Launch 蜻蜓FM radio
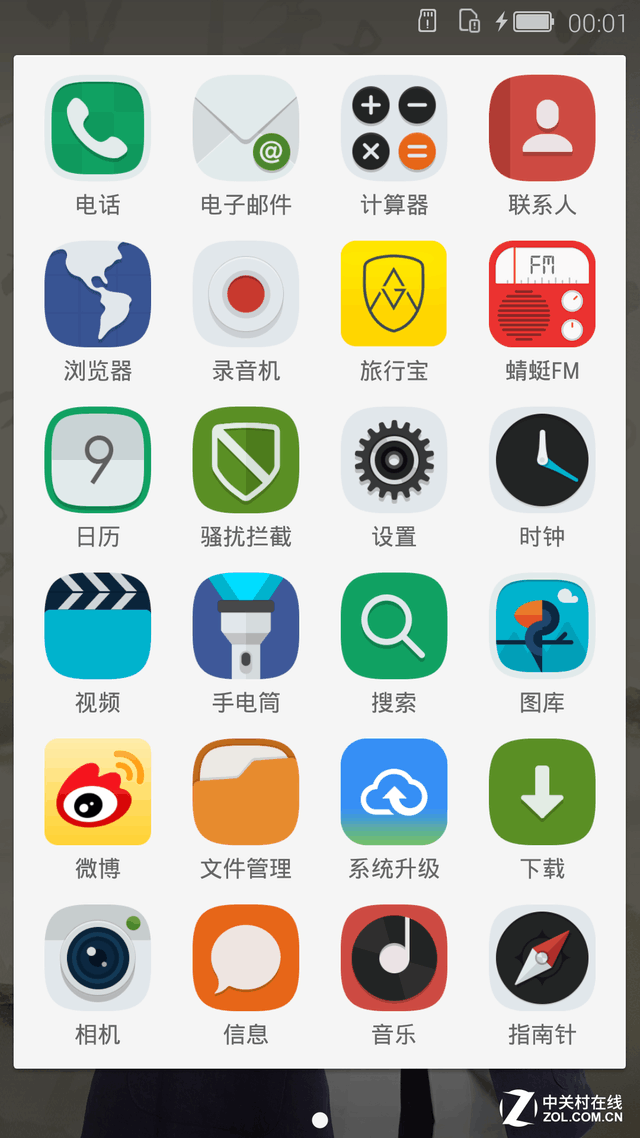Viewport: 640px width, 1138px height. coord(542,295)
